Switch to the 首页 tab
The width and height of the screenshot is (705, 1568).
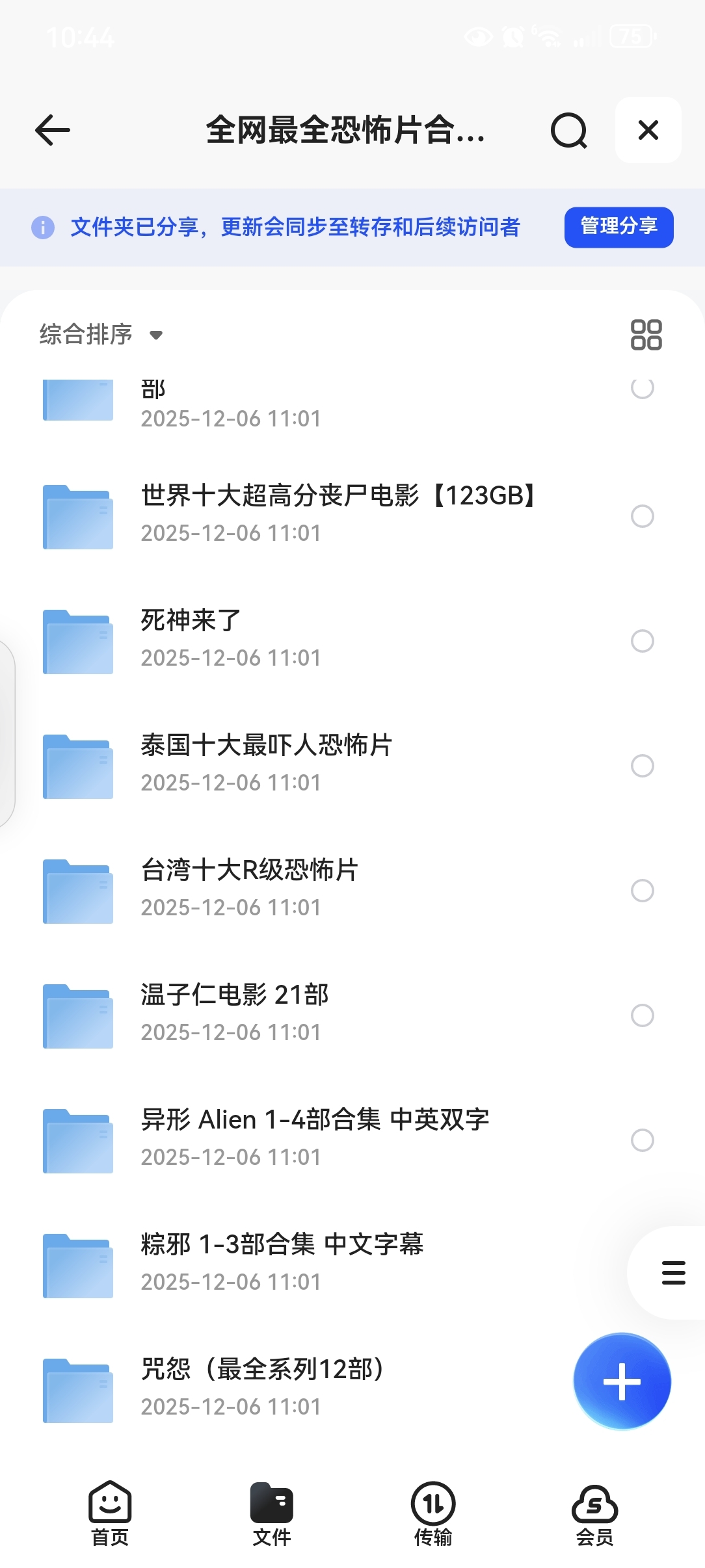click(110, 1513)
